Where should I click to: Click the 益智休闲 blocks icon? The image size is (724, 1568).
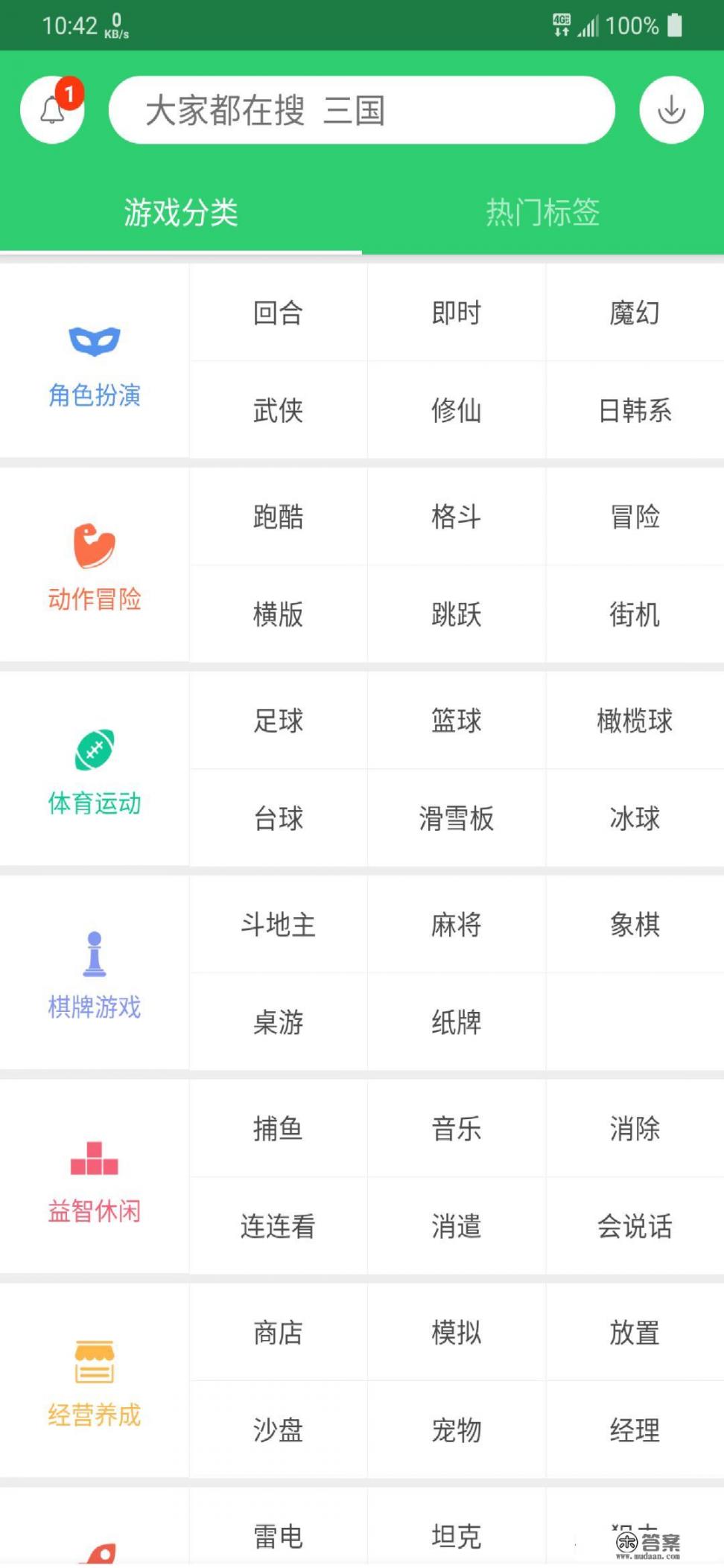93,1159
